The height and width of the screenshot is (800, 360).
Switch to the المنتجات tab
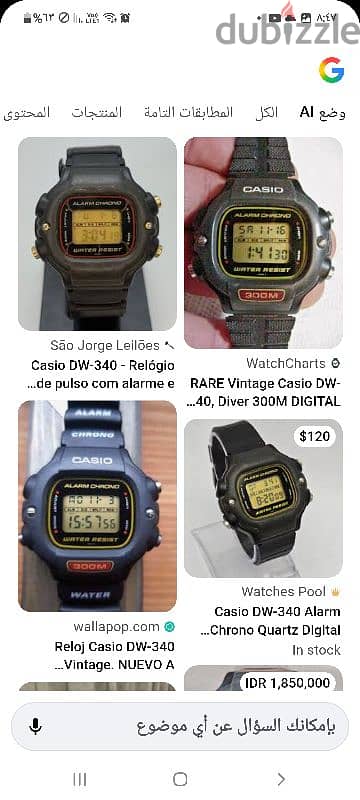click(x=96, y=112)
